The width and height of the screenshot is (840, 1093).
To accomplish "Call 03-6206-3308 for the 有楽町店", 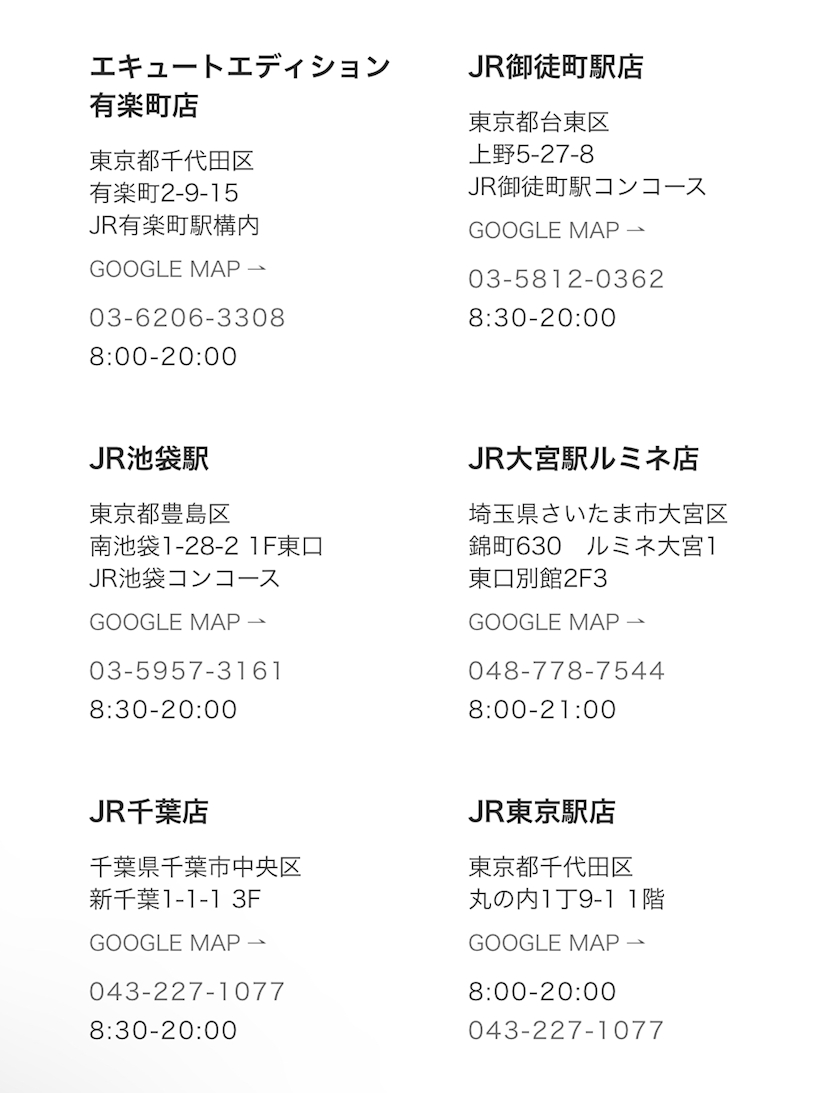I will coord(188,318).
